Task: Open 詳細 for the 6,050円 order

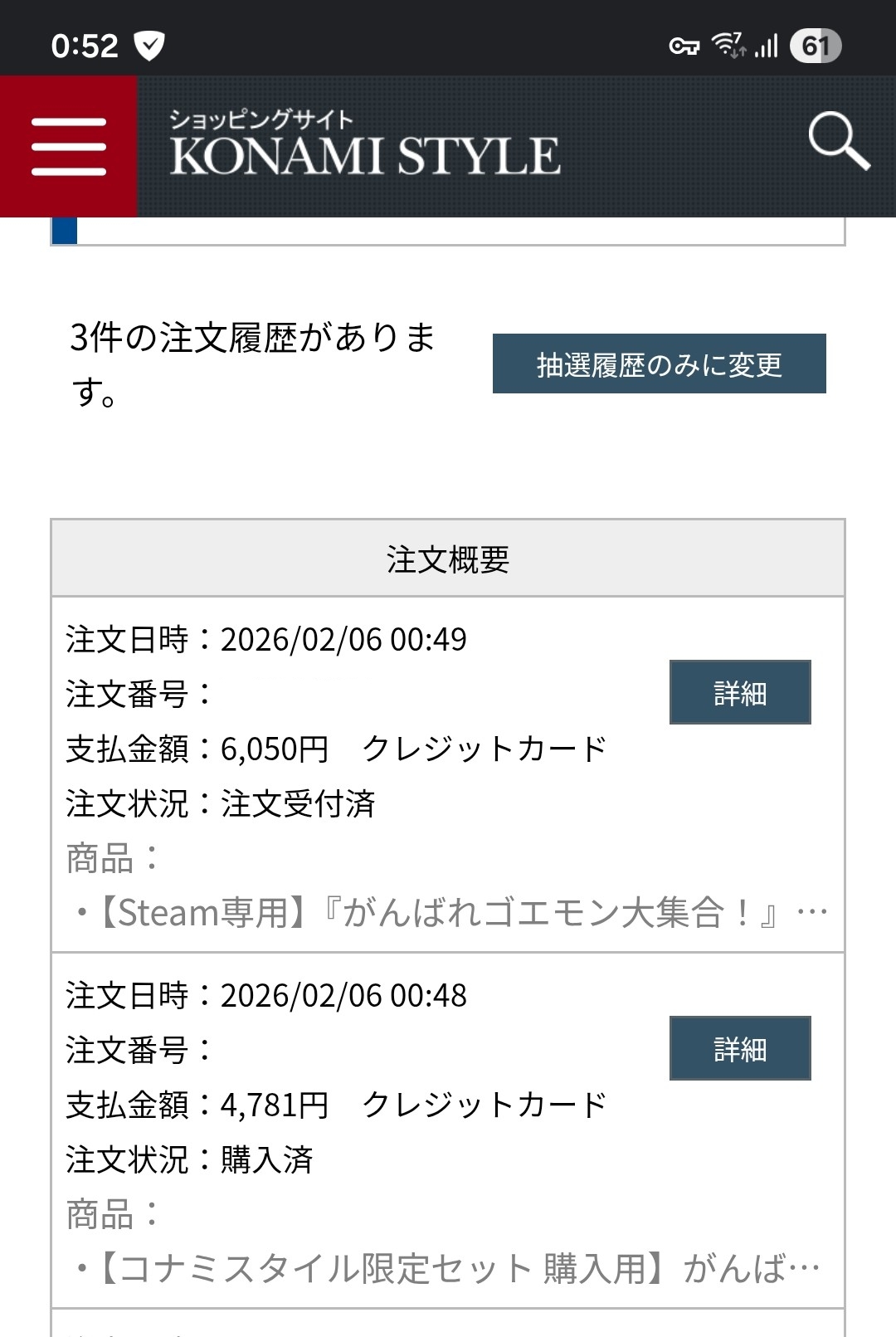Action: 739,692
